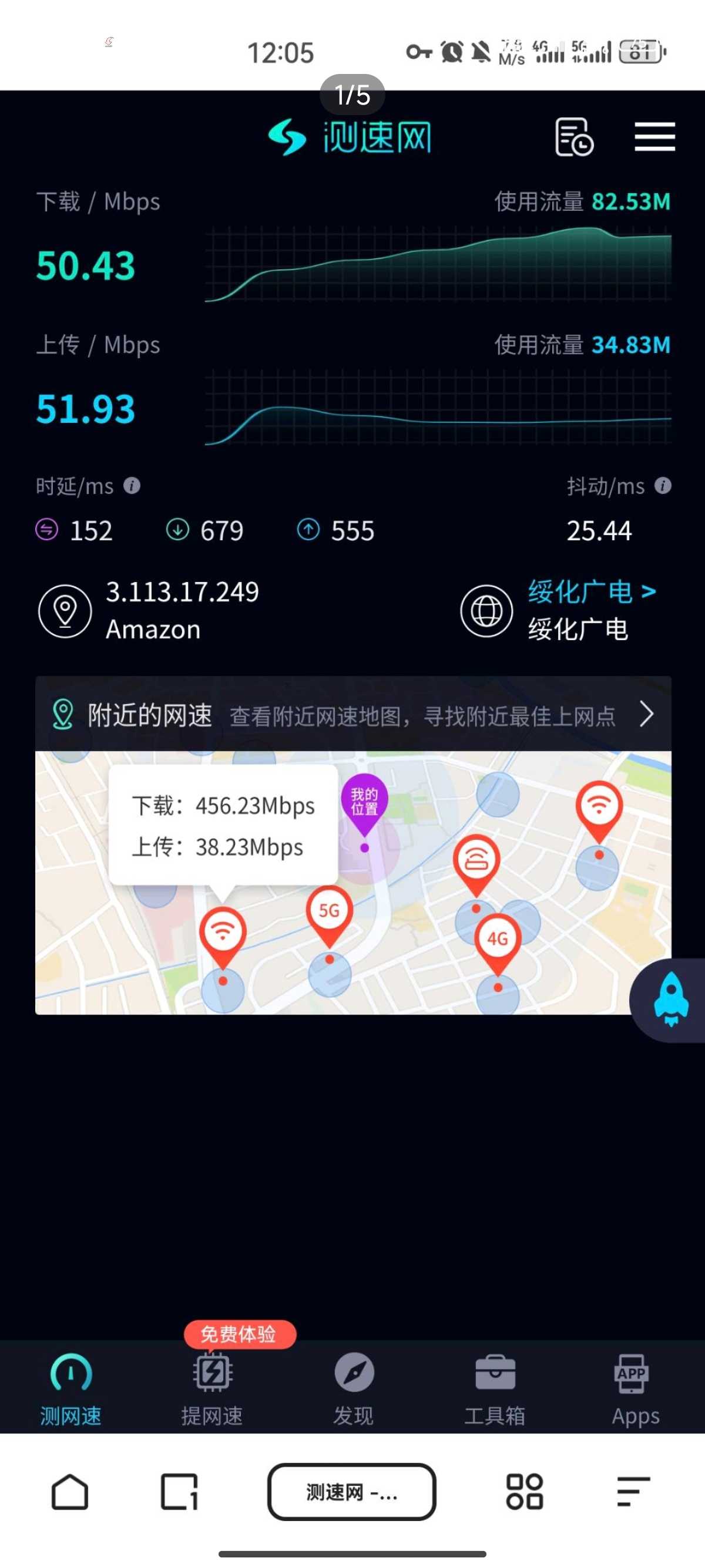Open 附近的网速 nearby speed map
705x1568 pixels.
[353, 715]
